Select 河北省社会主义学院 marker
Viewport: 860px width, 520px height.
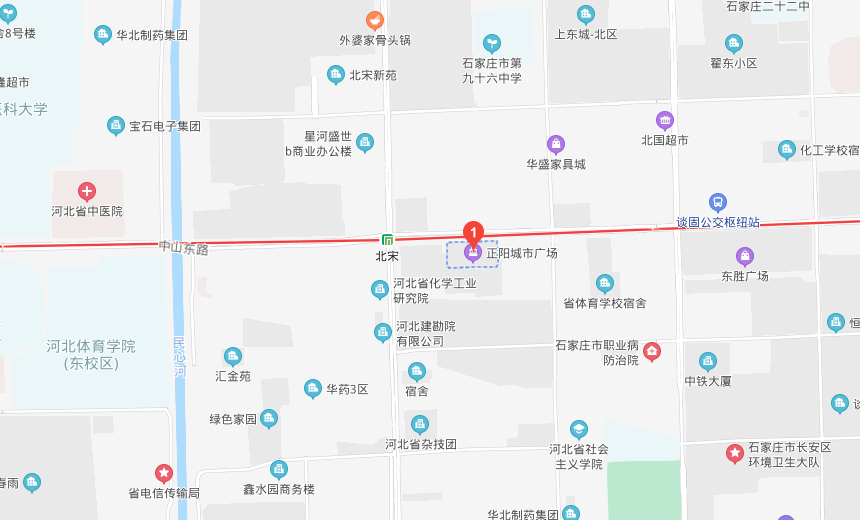click(578, 430)
